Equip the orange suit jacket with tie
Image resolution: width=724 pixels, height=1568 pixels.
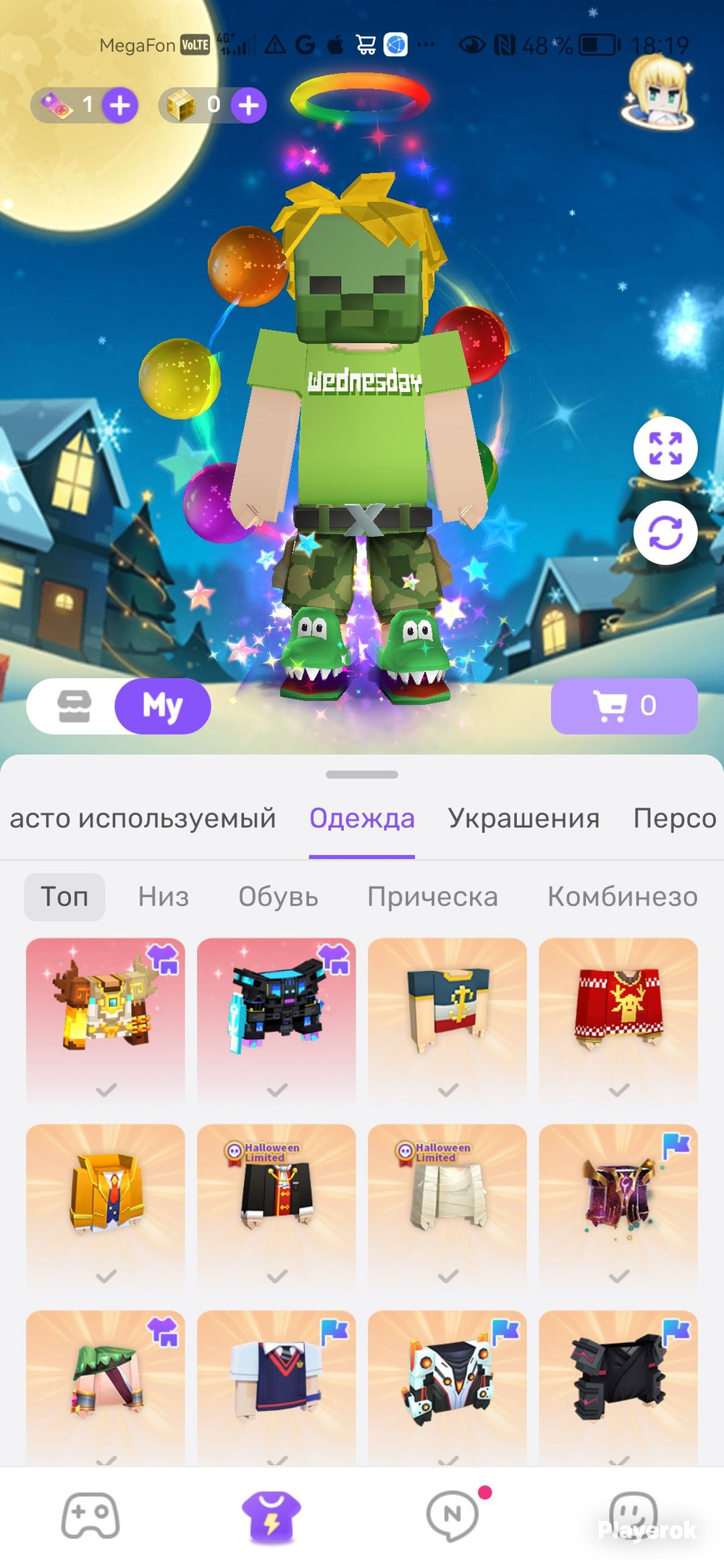106,1207
